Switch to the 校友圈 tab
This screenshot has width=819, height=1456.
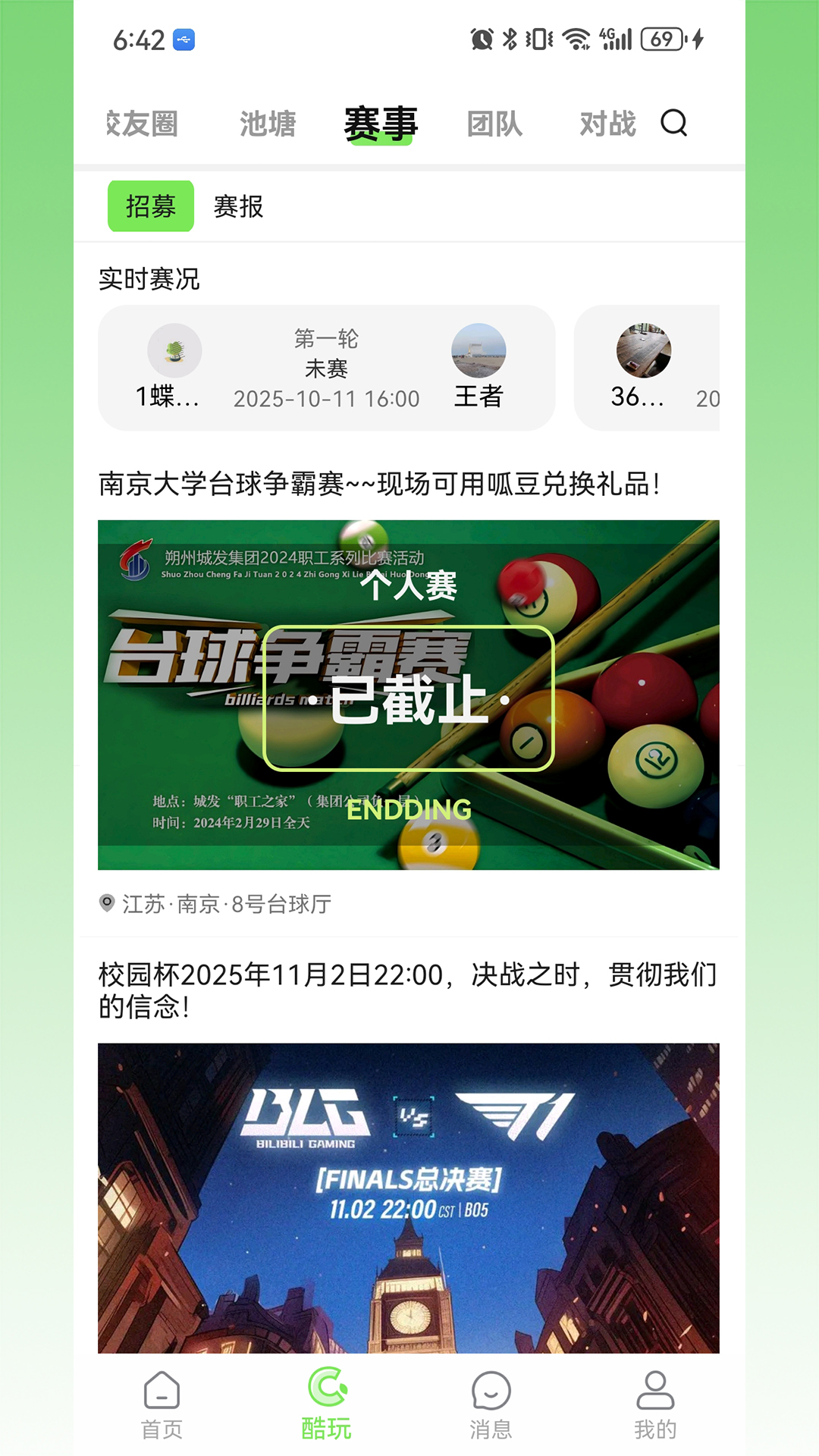coord(143,124)
